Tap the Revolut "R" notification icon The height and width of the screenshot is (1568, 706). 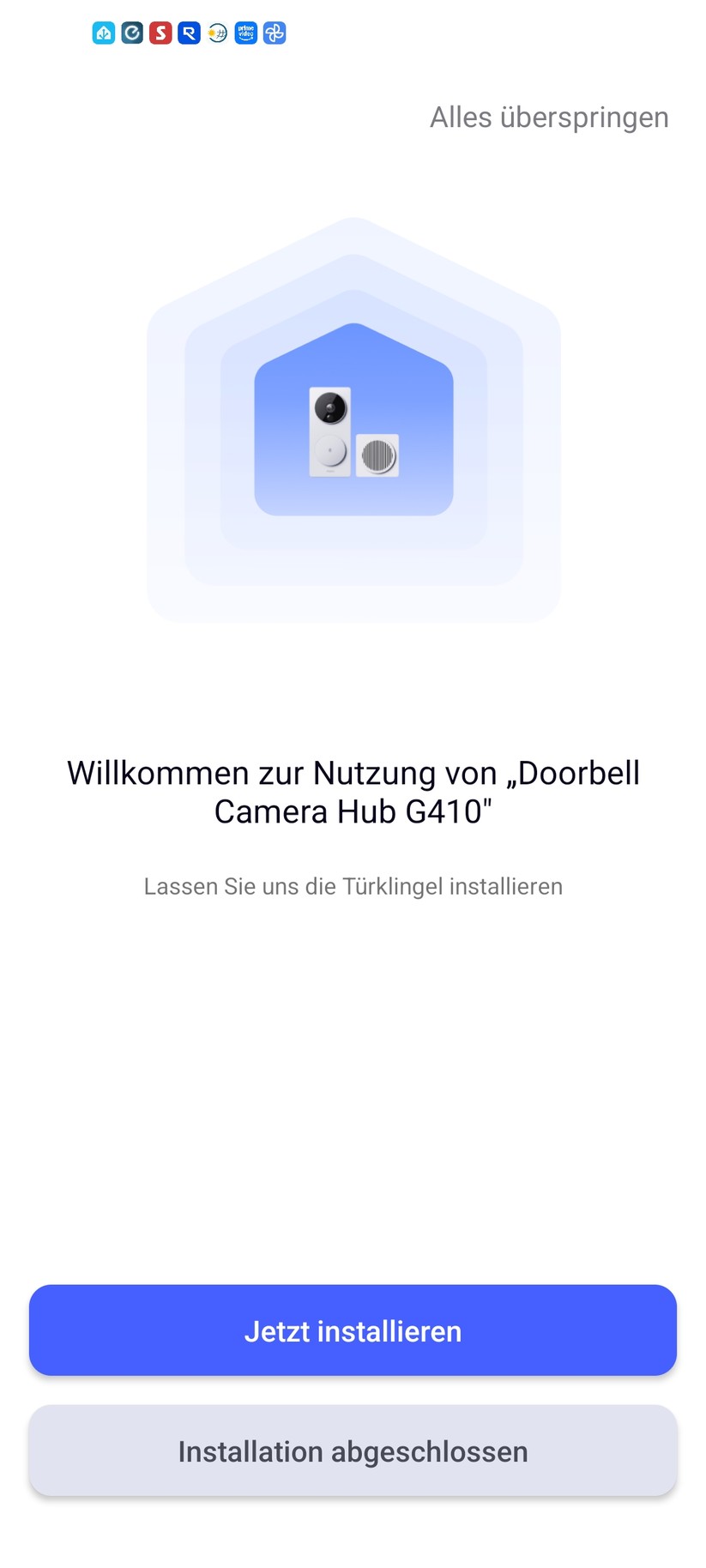point(188,33)
